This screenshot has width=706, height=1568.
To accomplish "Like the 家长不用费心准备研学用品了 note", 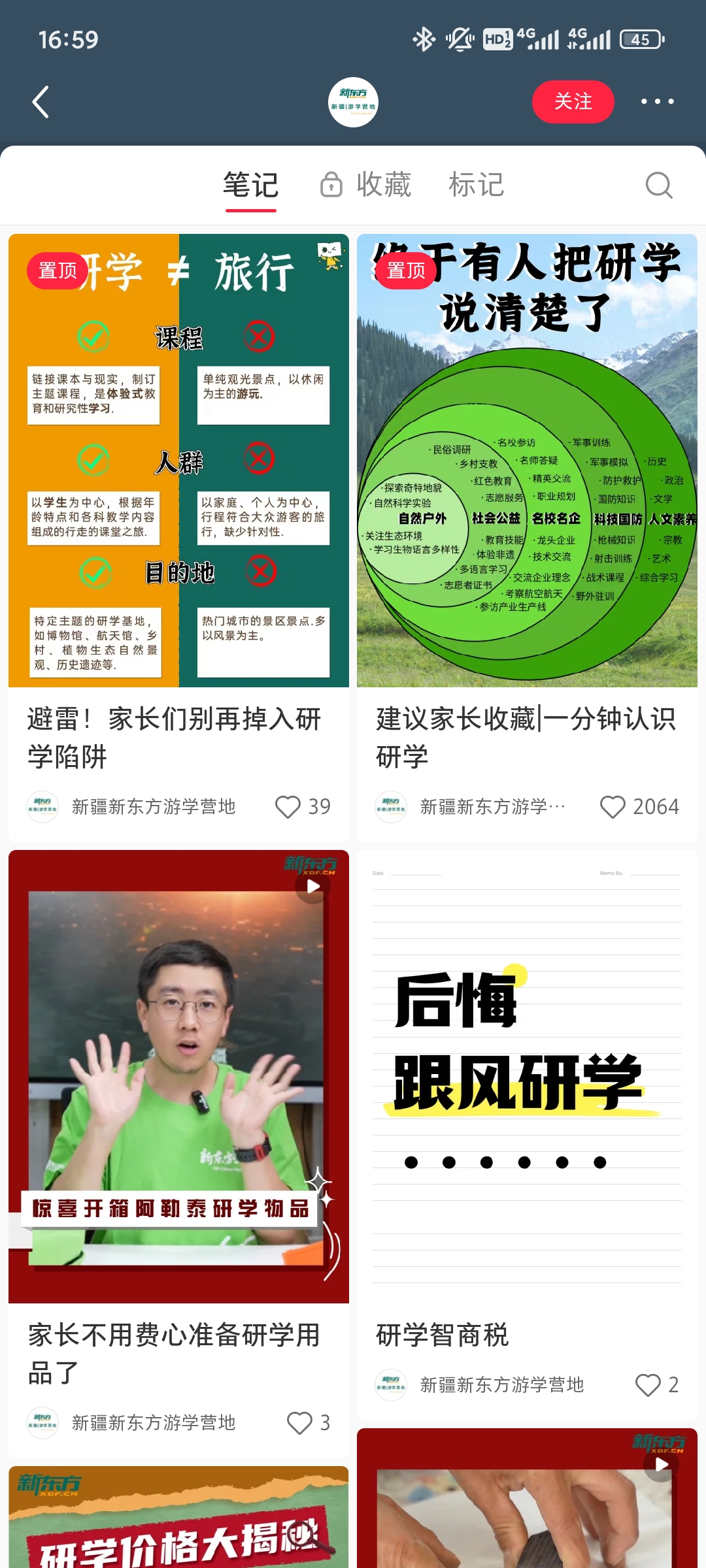I will click(299, 1423).
